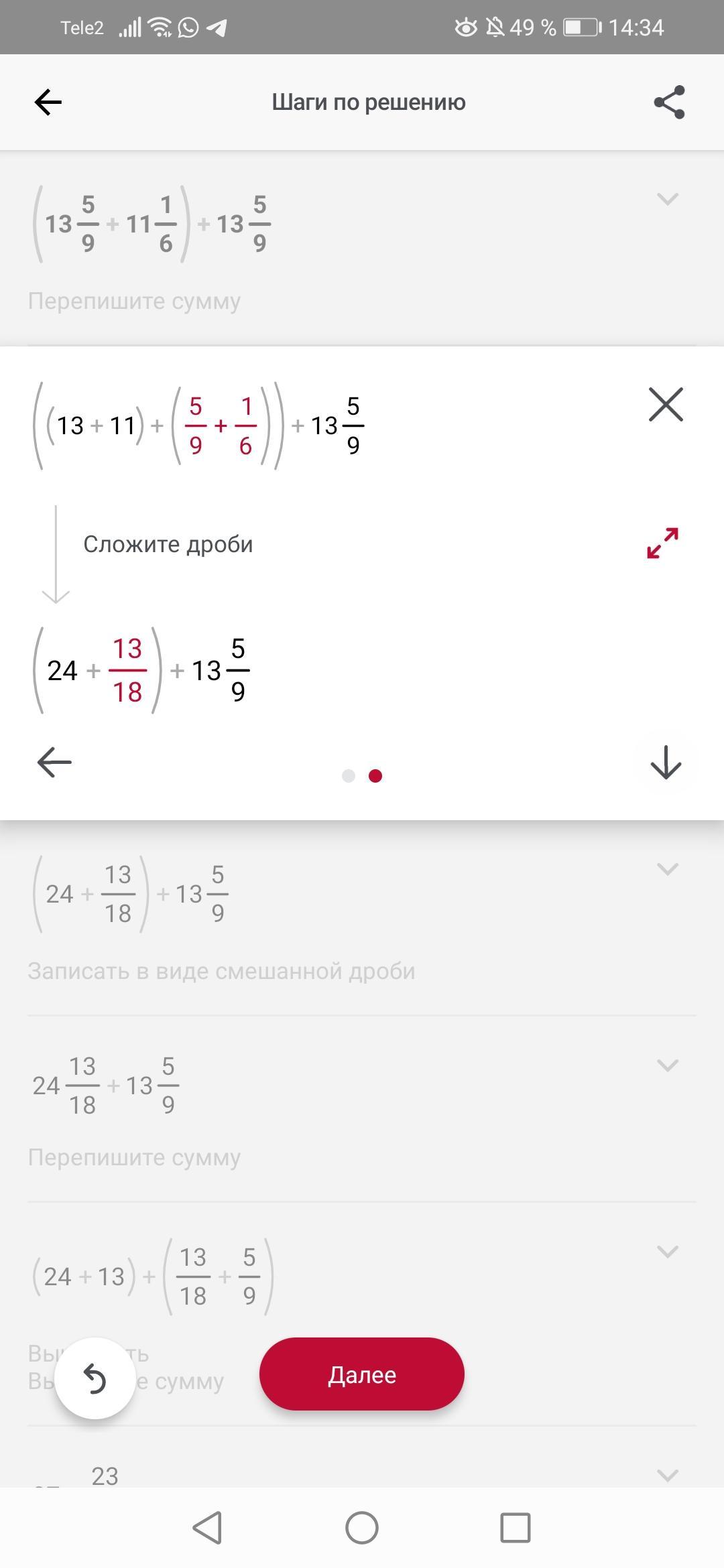Go back from the solution steps screen
Viewport: 724px width, 1568px height.
coord(48,103)
